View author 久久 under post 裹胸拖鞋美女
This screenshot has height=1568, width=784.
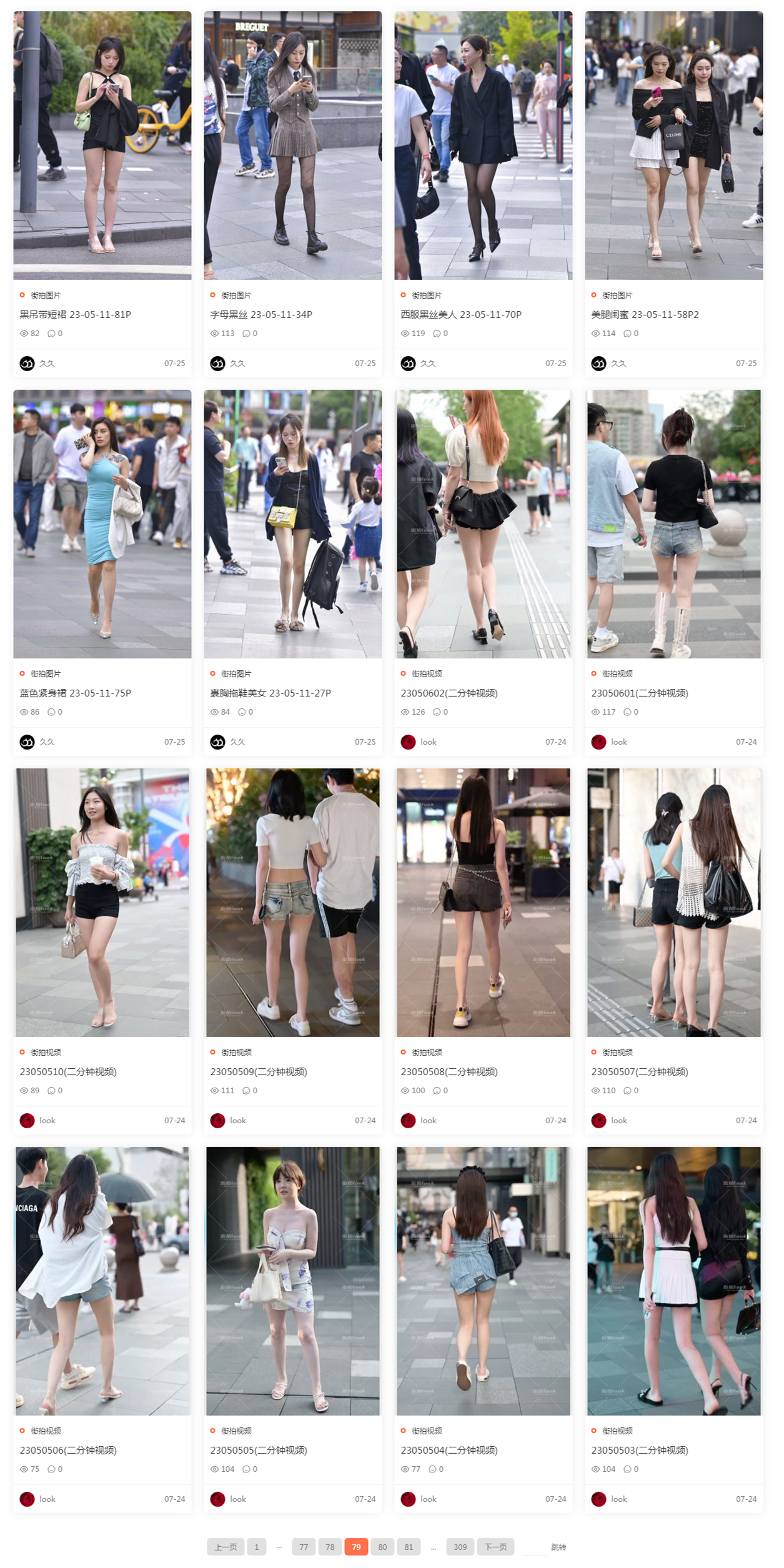(237, 742)
